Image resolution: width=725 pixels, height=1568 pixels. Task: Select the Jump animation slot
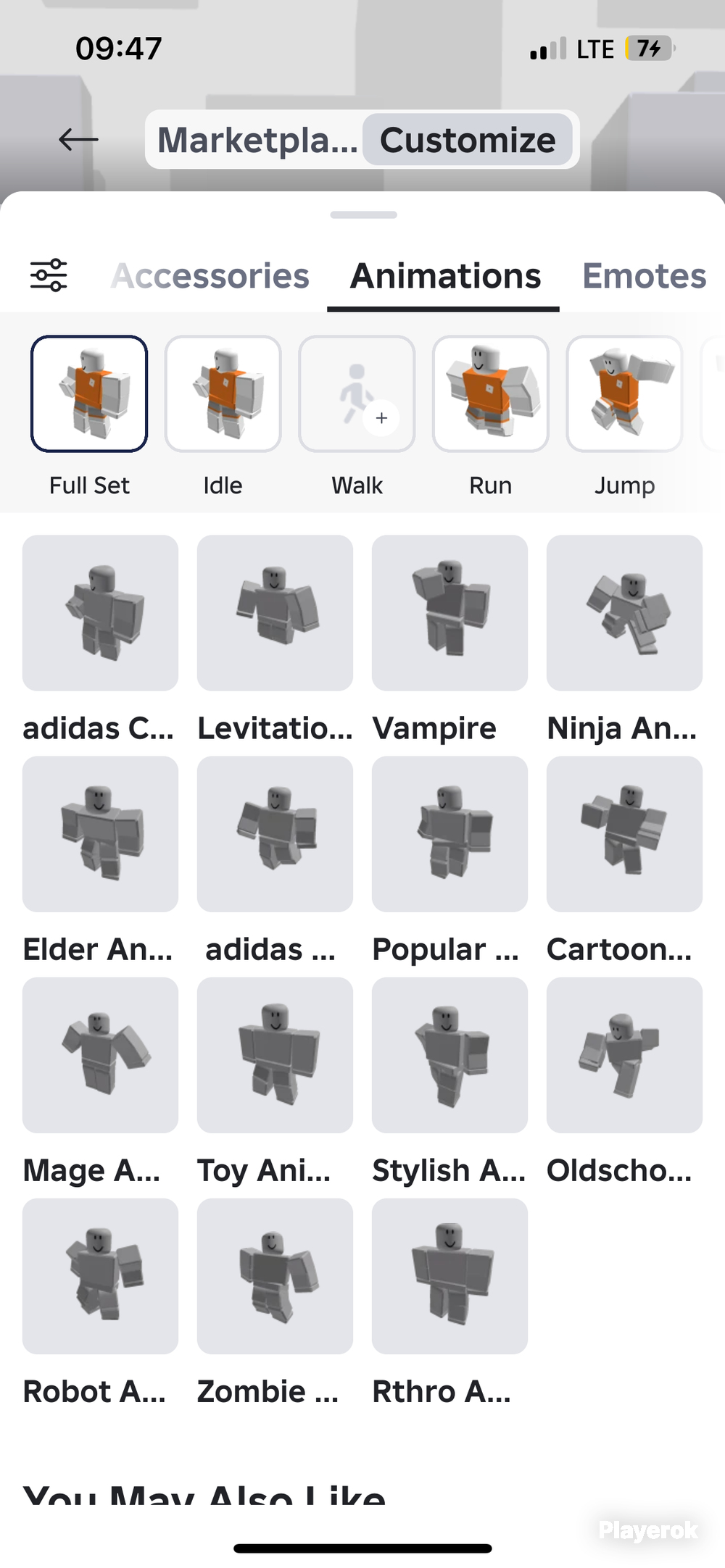[x=624, y=393]
